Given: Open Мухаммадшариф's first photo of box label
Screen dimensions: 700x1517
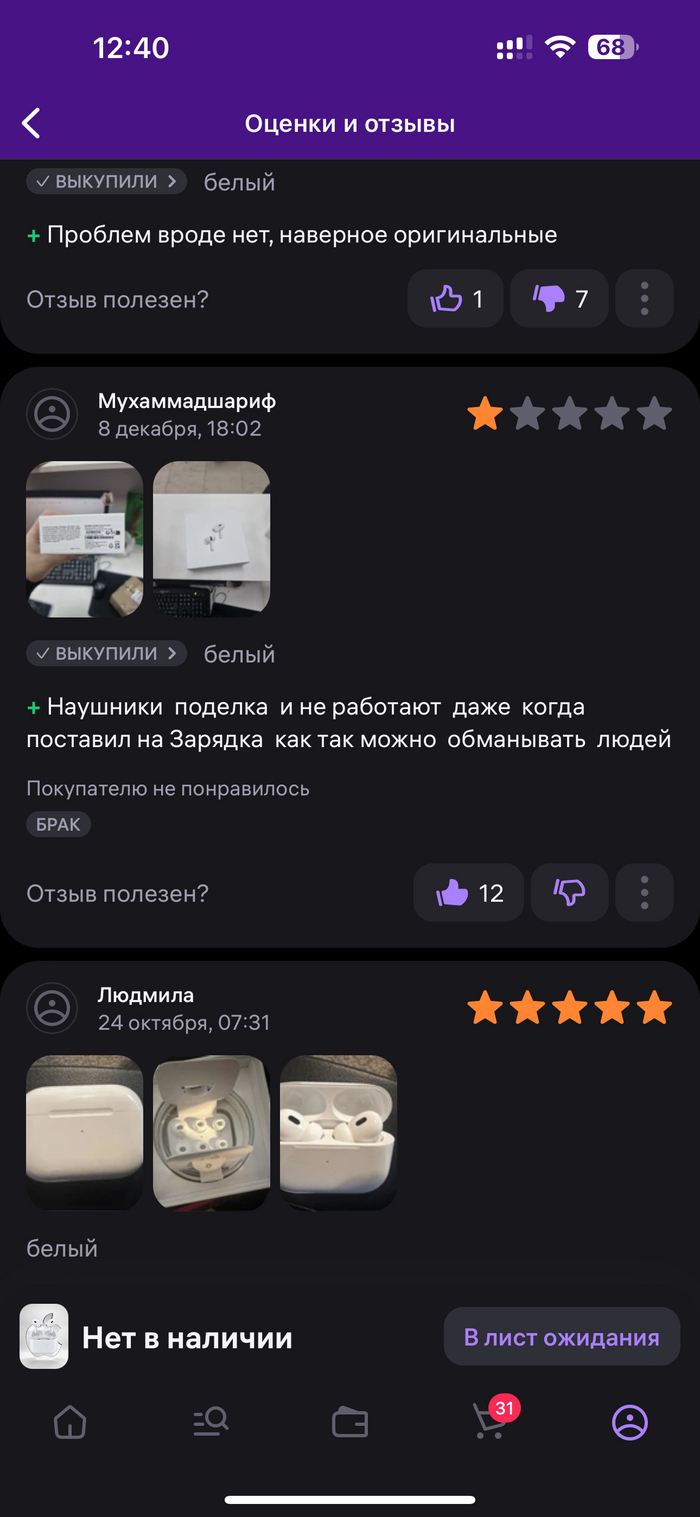Looking at the screenshot, I should click(x=85, y=538).
